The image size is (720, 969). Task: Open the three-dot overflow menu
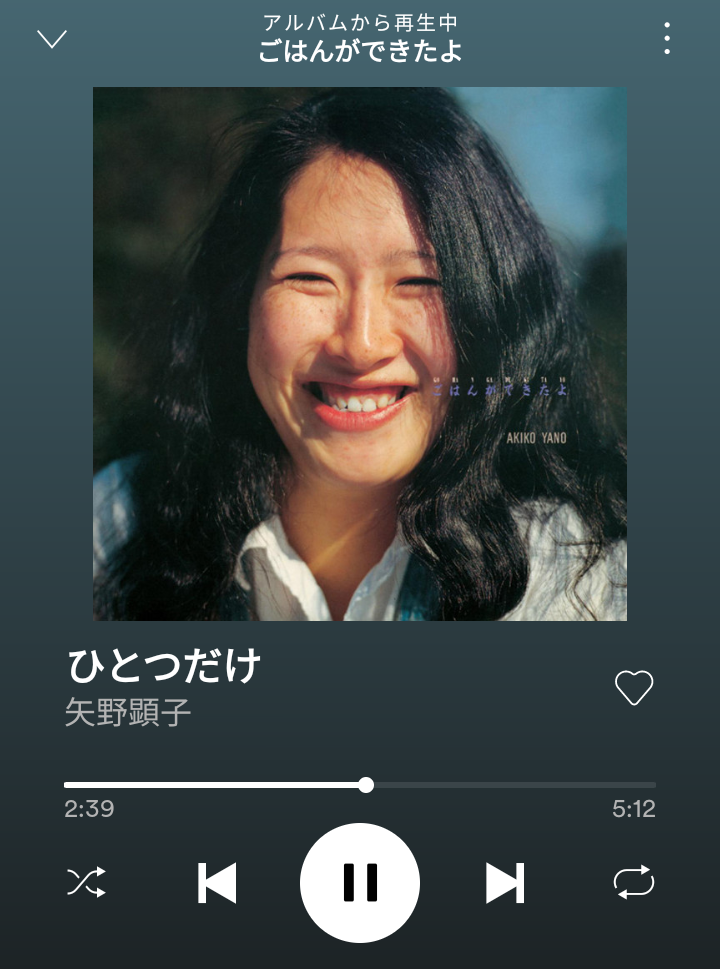click(x=666, y=39)
